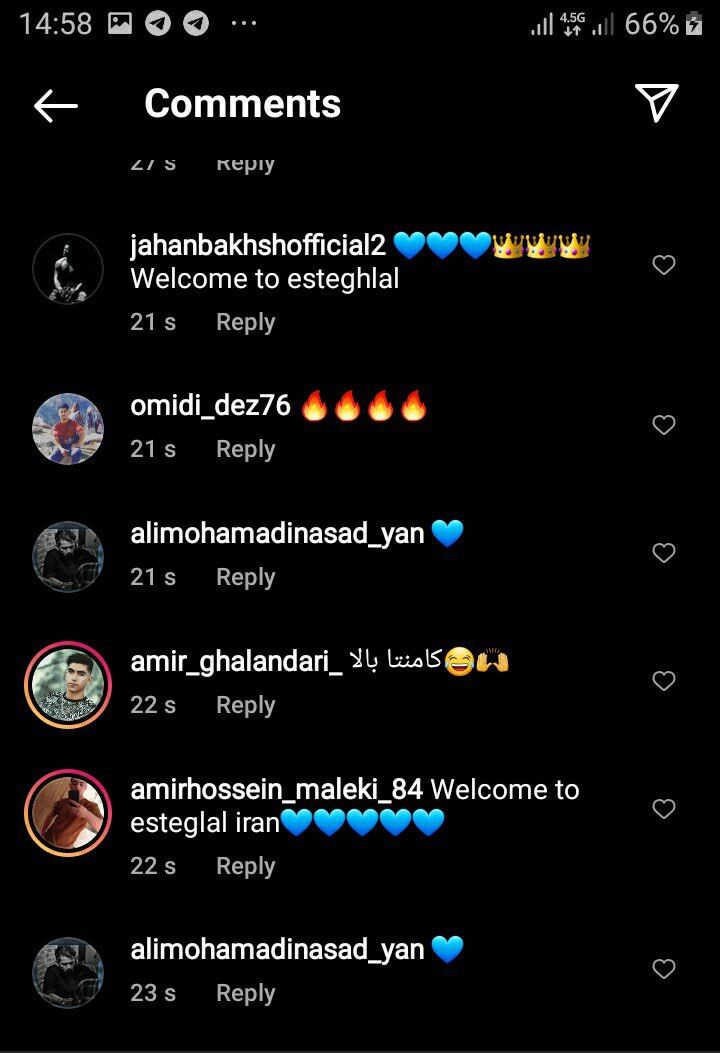The image size is (720, 1053).
Task: Reply to amirhossein_maleki_84's comment
Action: tap(245, 866)
